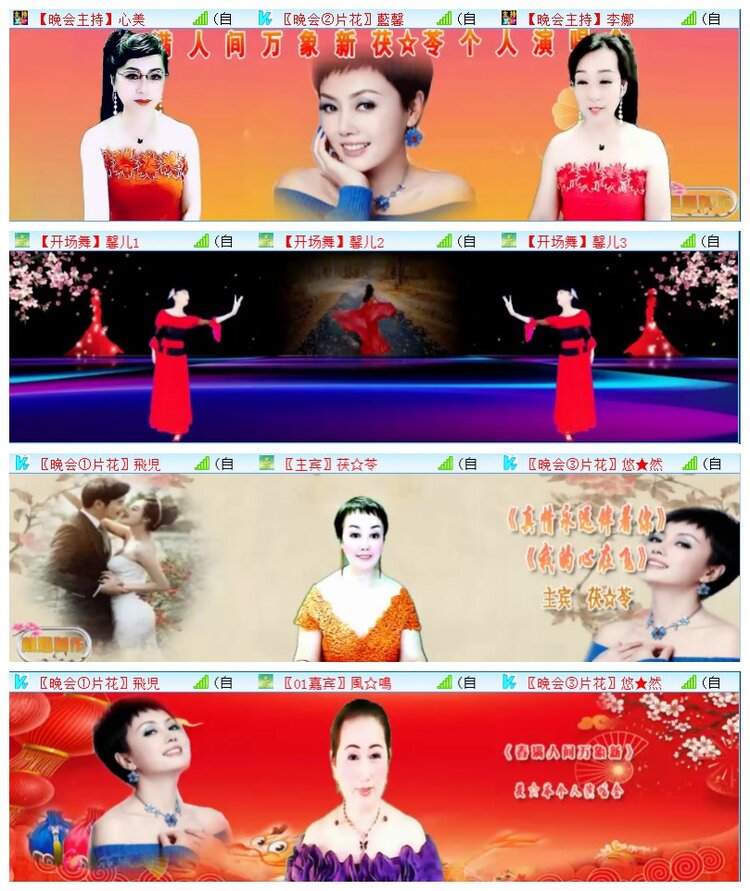The height and width of the screenshot is (891, 750).
Task: Toggle the 自 auto setting on 心美's feed
Action: point(222,14)
